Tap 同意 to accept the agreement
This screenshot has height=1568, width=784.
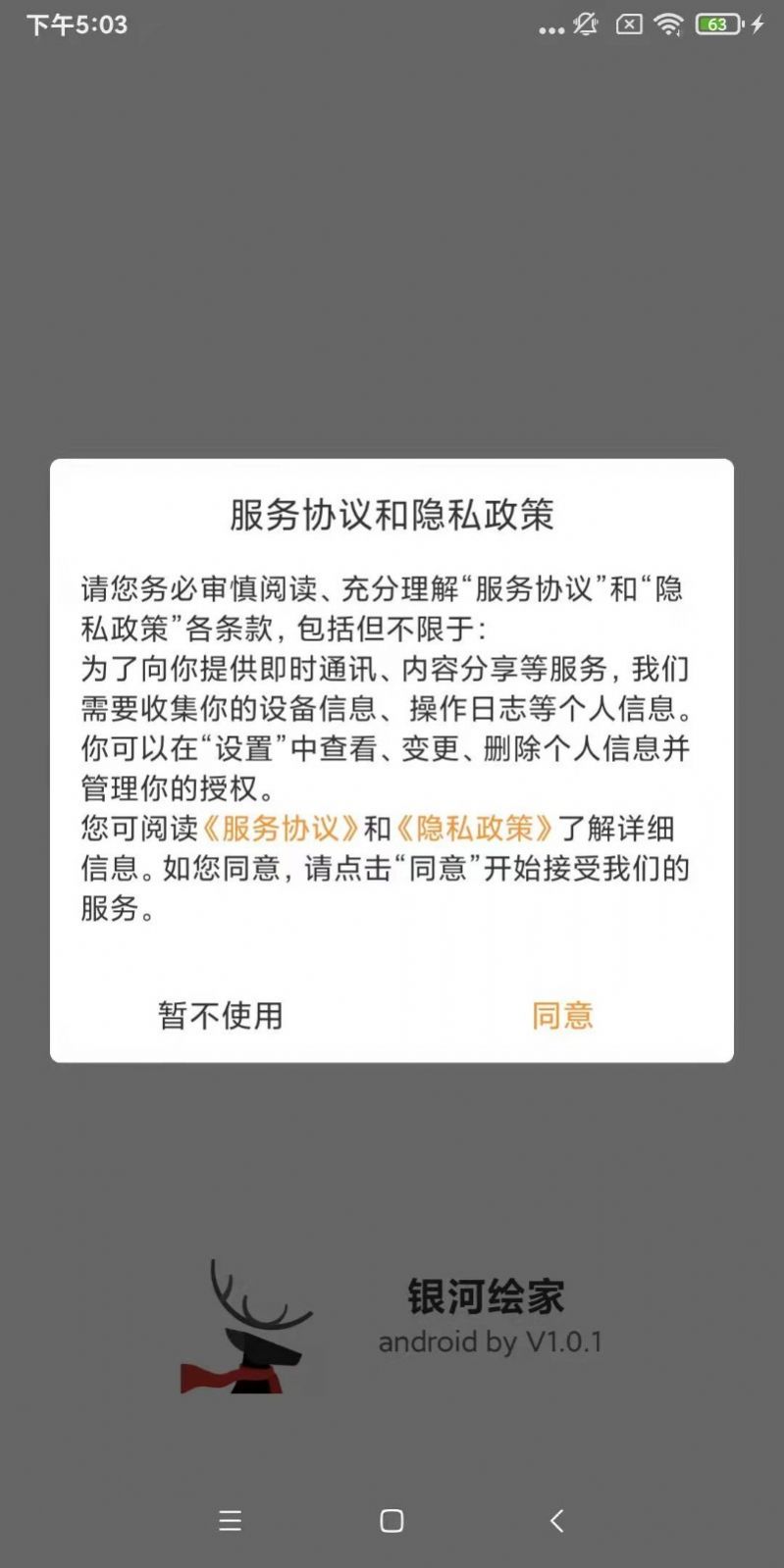click(562, 1016)
